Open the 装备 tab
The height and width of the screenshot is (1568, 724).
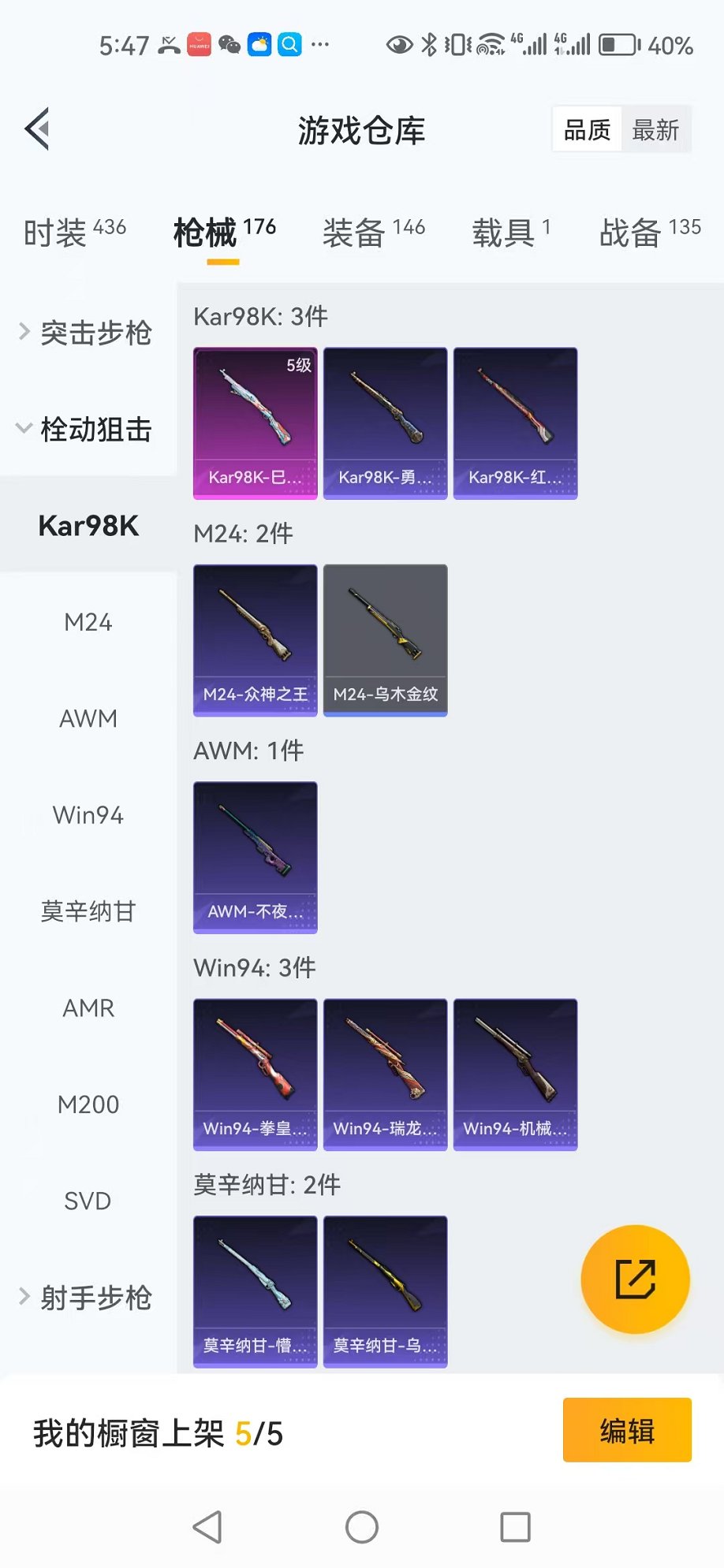click(374, 233)
